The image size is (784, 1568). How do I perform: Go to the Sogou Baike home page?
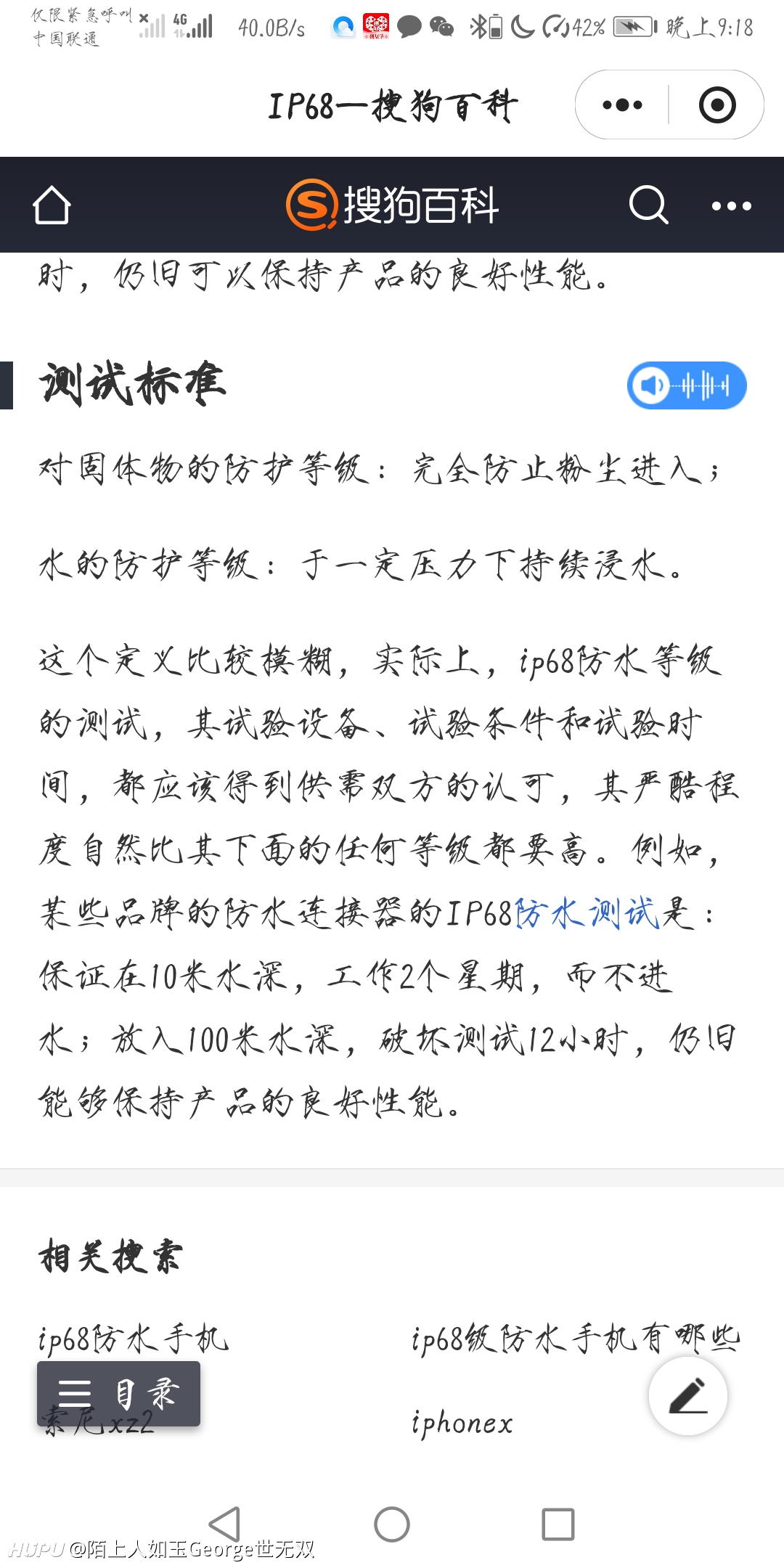point(52,205)
